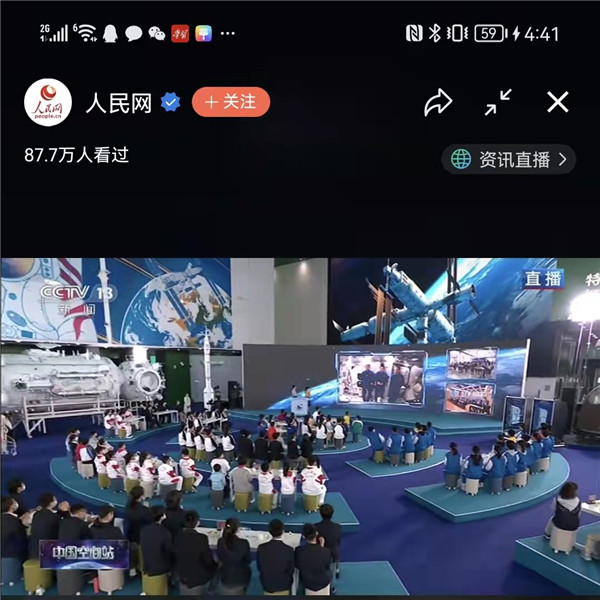Tap the live video to show controls
Image resolution: width=600 pixels, height=600 pixels.
(300, 428)
